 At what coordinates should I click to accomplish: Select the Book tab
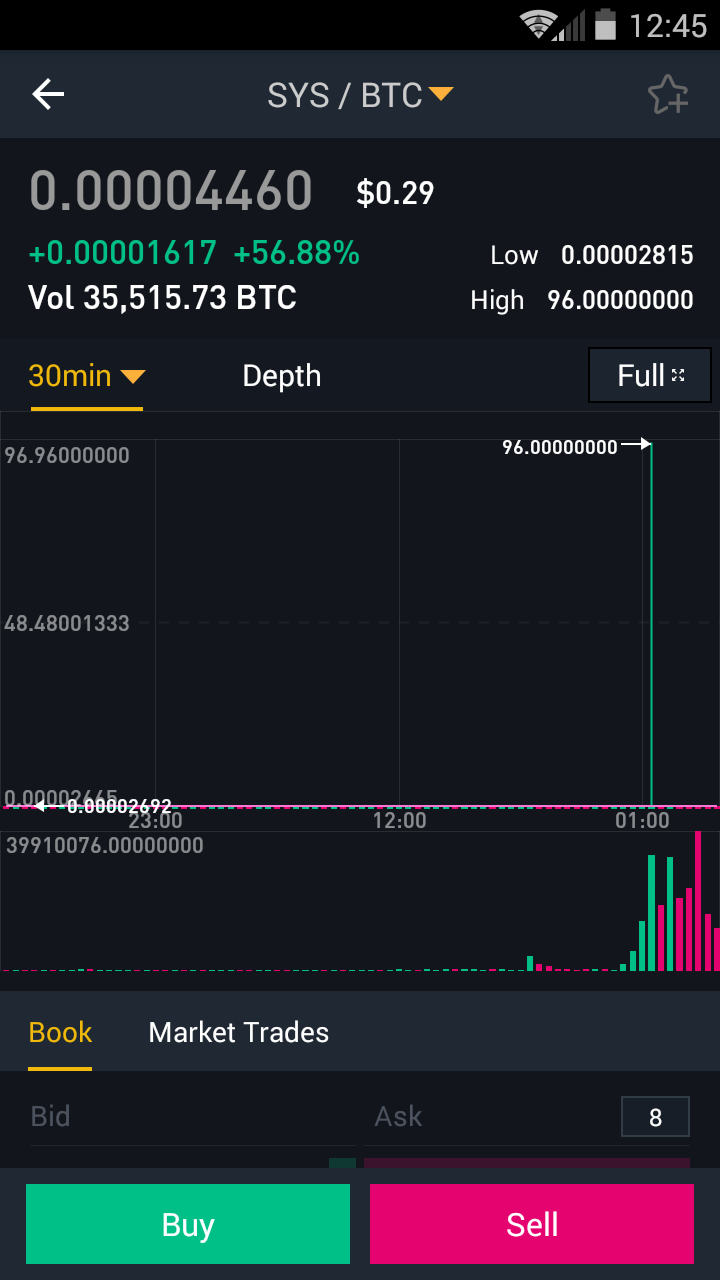click(60, 1033)
